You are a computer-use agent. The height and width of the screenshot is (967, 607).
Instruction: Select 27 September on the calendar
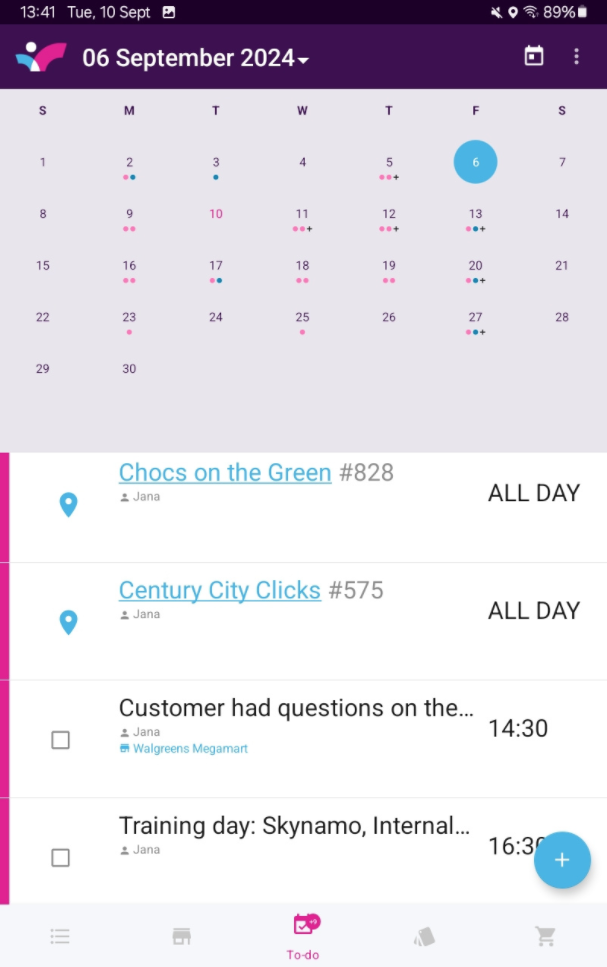click(x=475, y=318)
